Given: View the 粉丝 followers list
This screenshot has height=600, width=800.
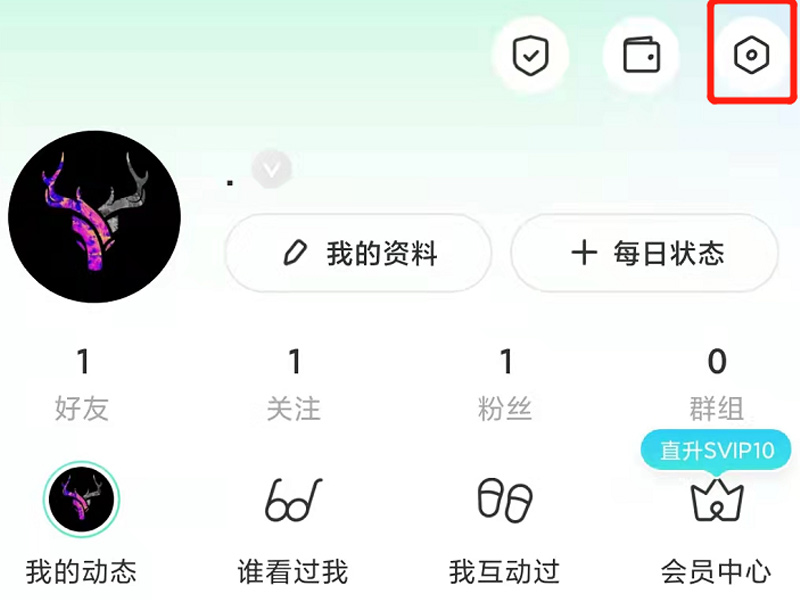Looking at the screenshot, I should pyautogui.click(x=506, y=384).
